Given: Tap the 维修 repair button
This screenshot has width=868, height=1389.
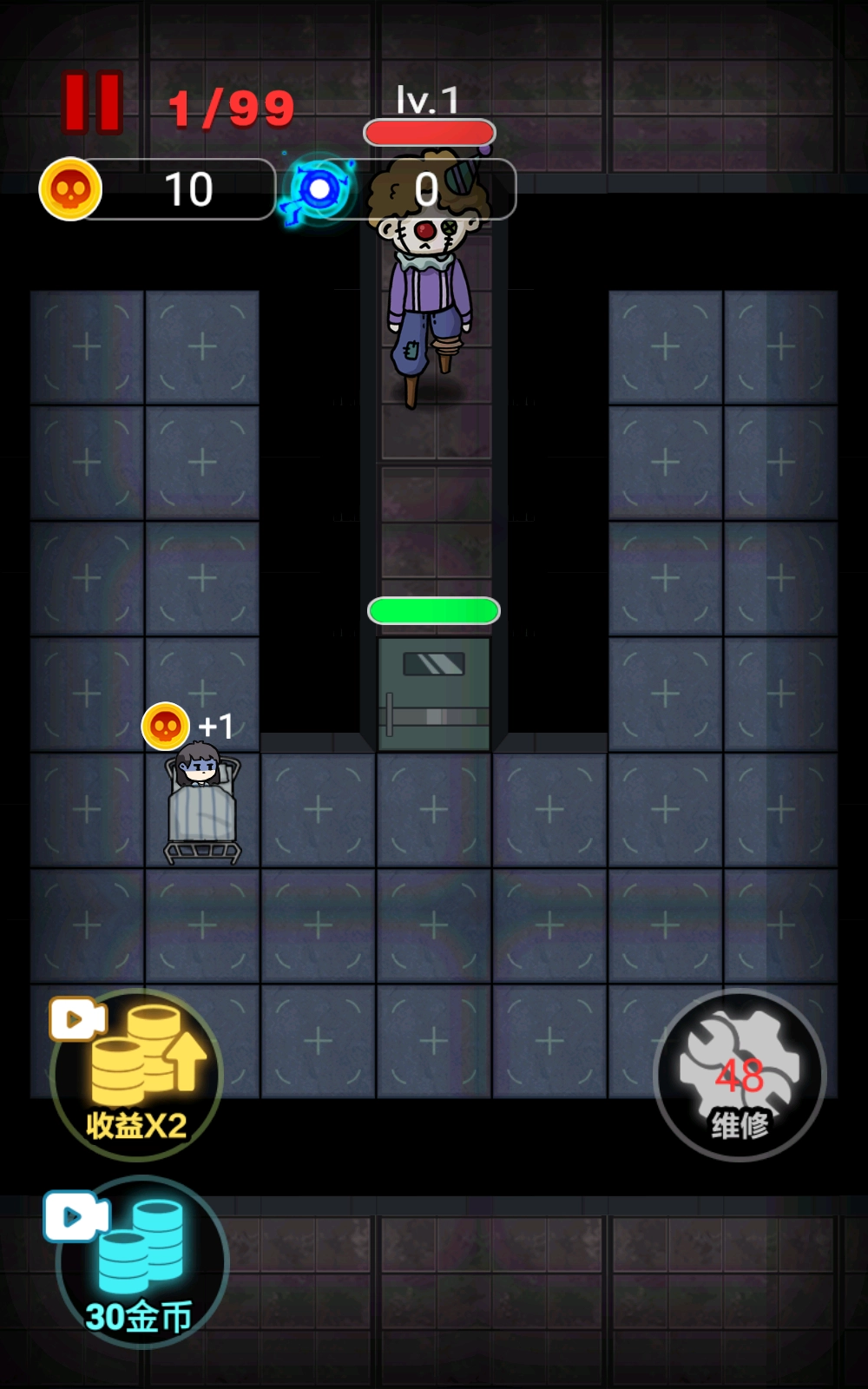Looking at the screenshot, I should [739, 1076].
